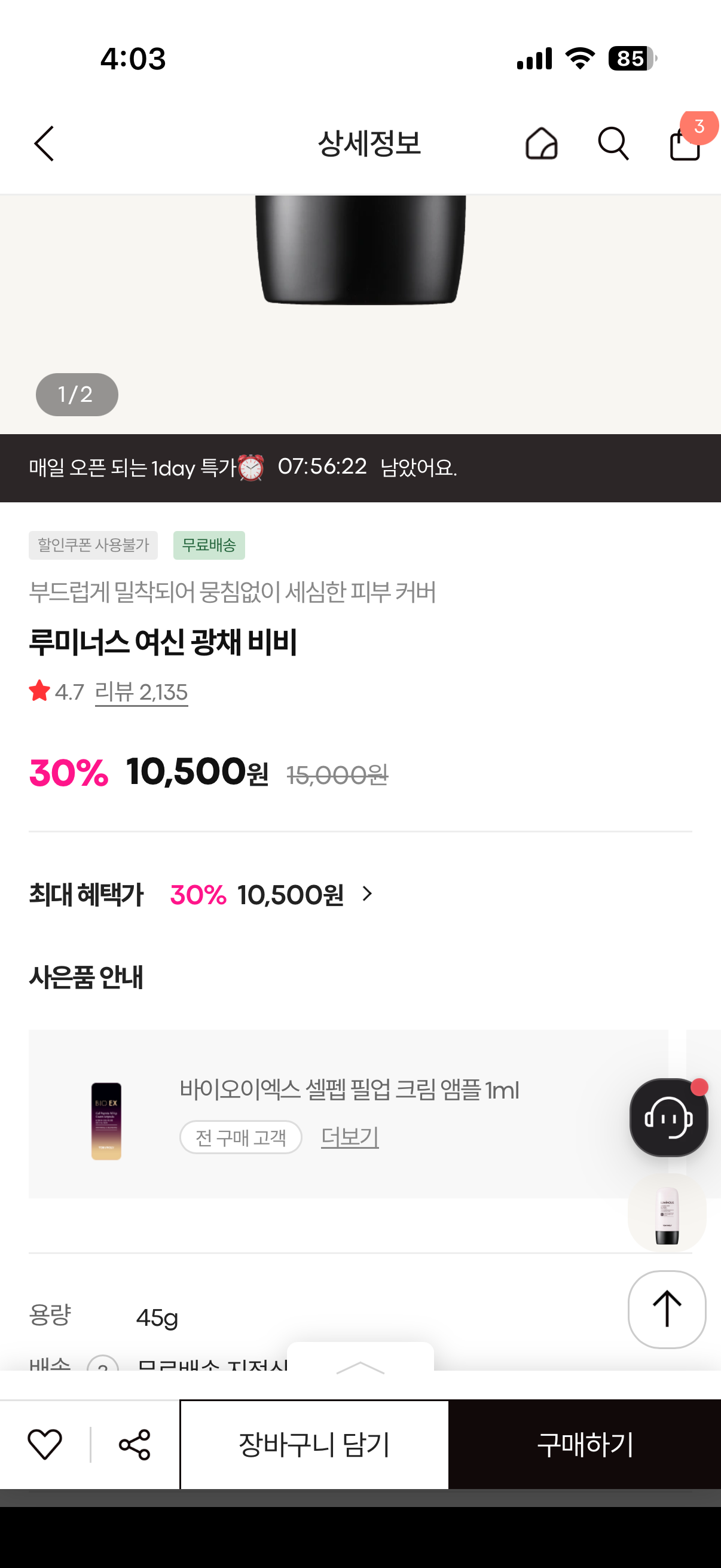
Task: Open the home icon in header
Action: click(x=541, y=144)
